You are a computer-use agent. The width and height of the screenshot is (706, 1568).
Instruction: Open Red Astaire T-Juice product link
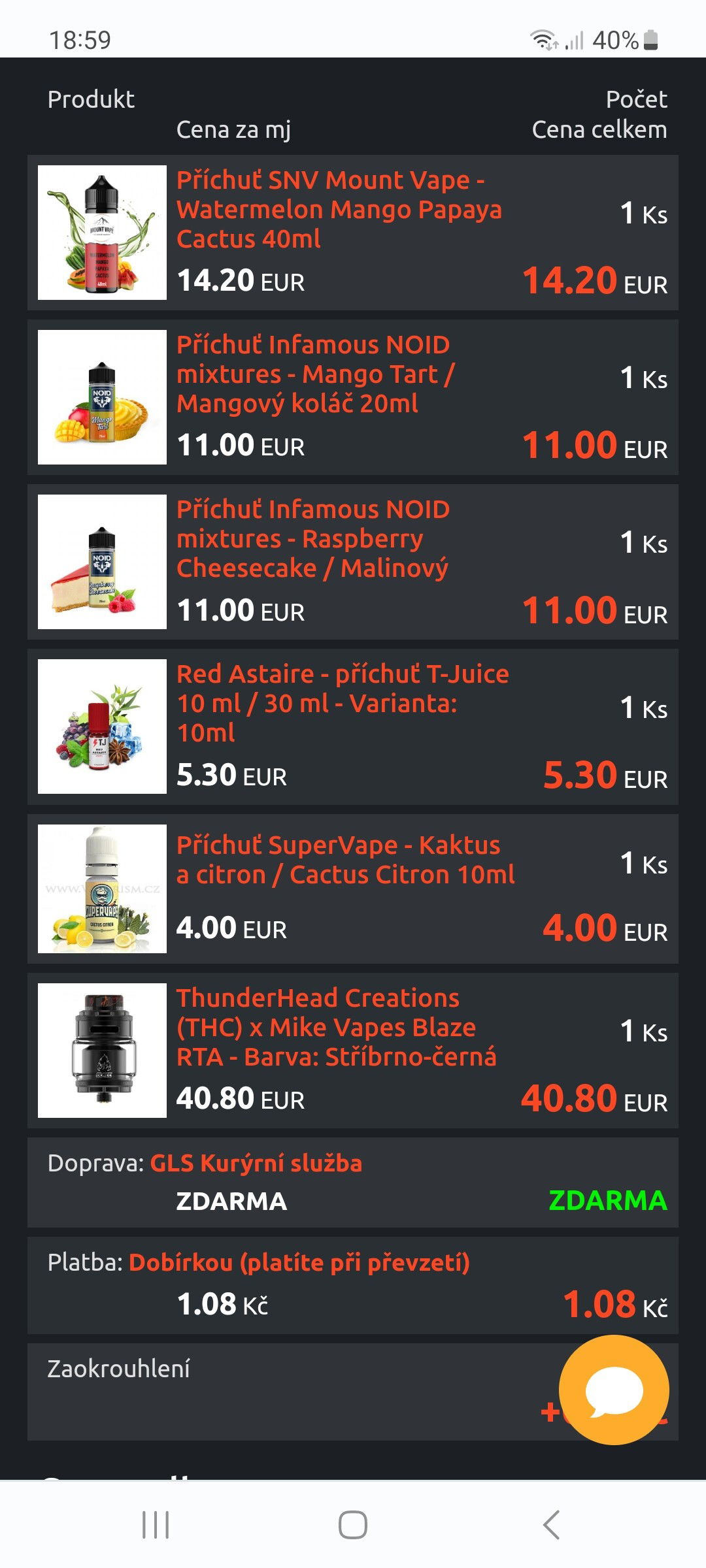pos(342,703)
